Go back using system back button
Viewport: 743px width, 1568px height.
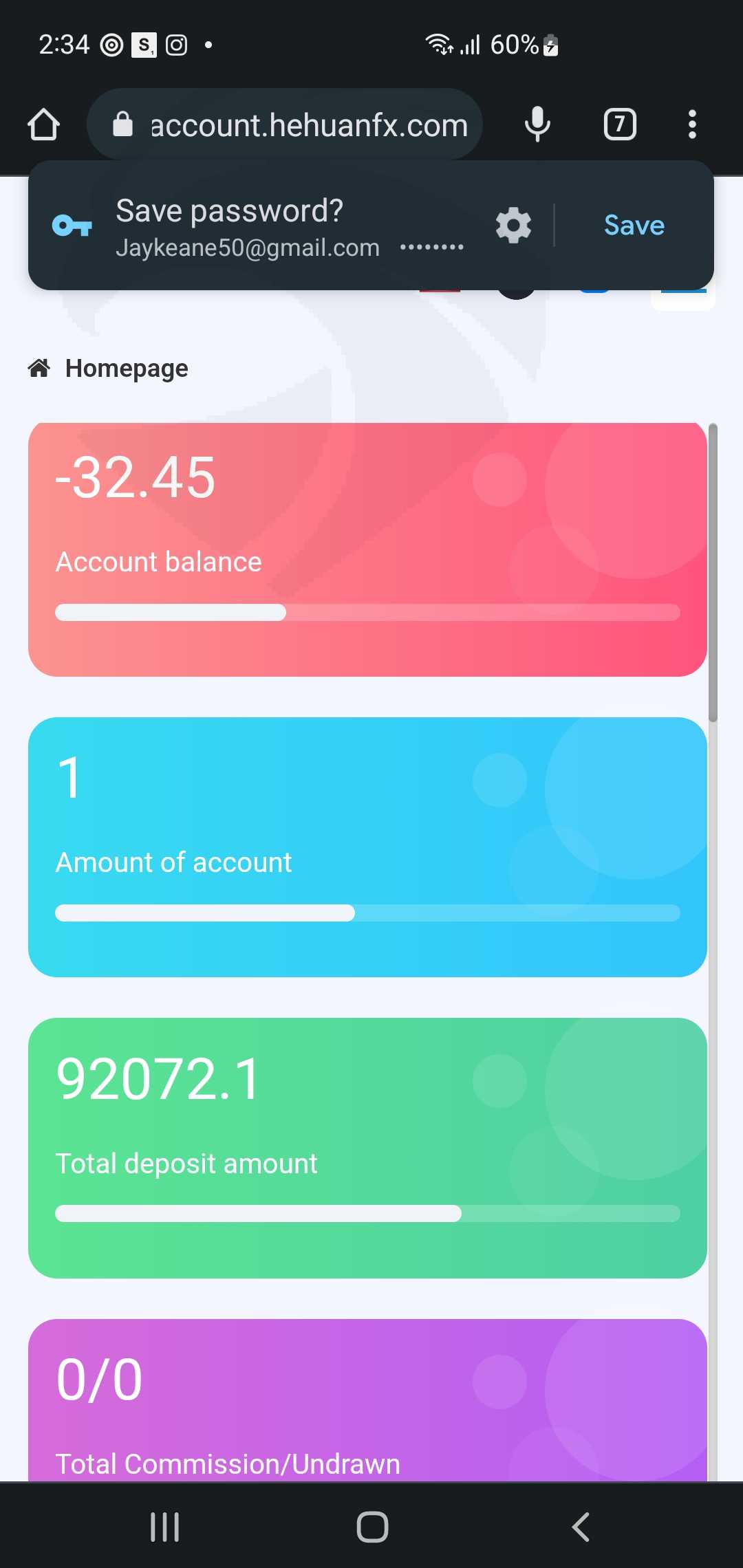click(x=581, y=1527)
